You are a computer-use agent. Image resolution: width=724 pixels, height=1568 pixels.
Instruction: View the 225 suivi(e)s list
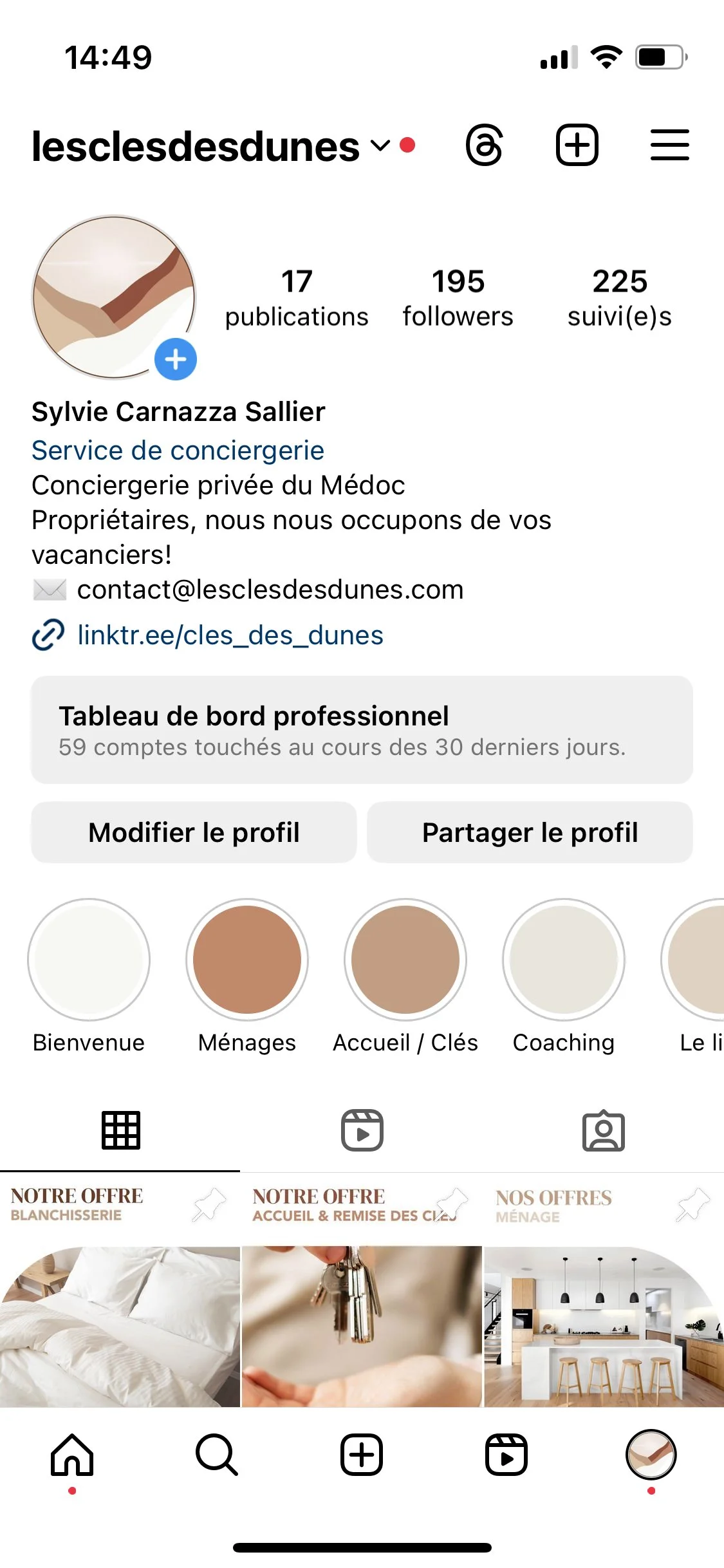pyautogui.click(x=619, y=298)
